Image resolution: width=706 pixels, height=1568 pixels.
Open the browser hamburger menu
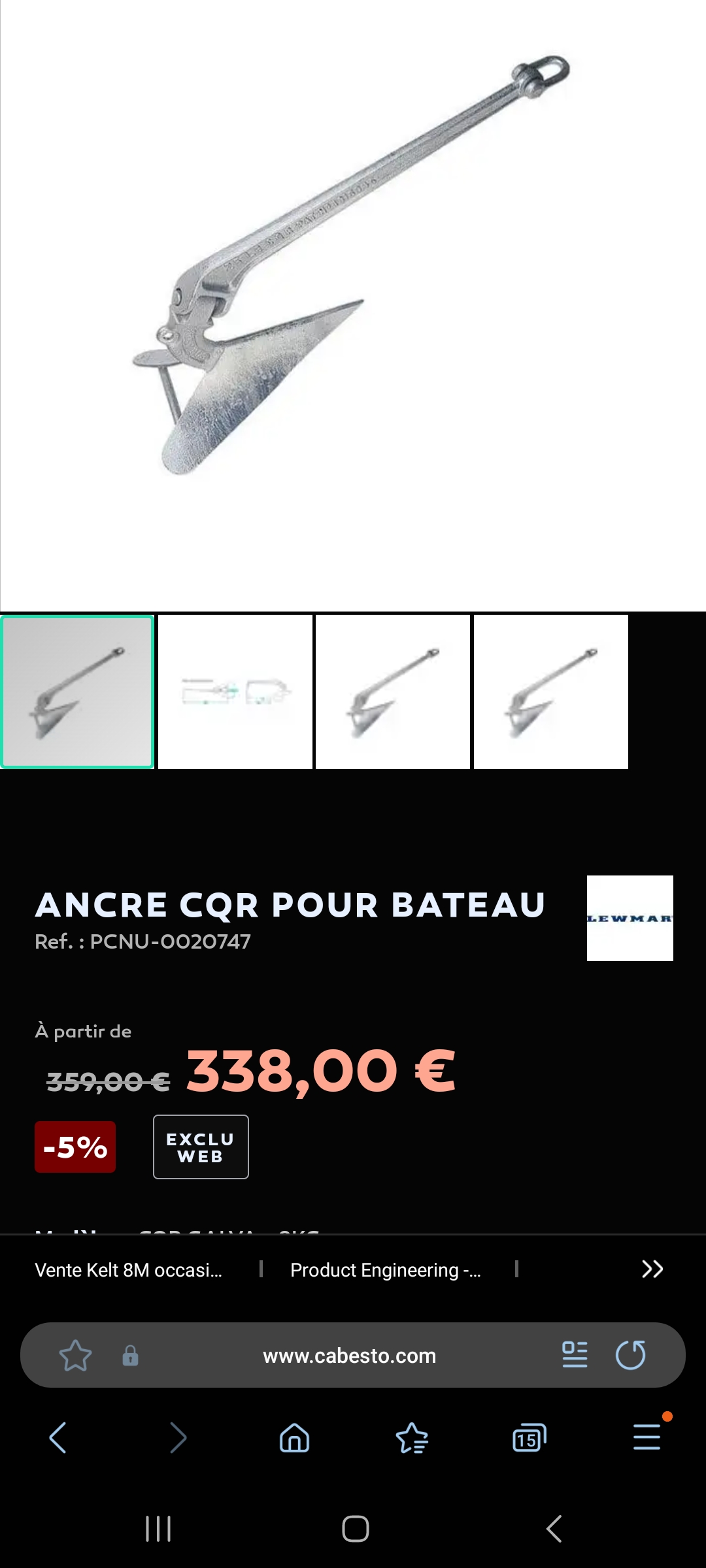click(647, 1437)
